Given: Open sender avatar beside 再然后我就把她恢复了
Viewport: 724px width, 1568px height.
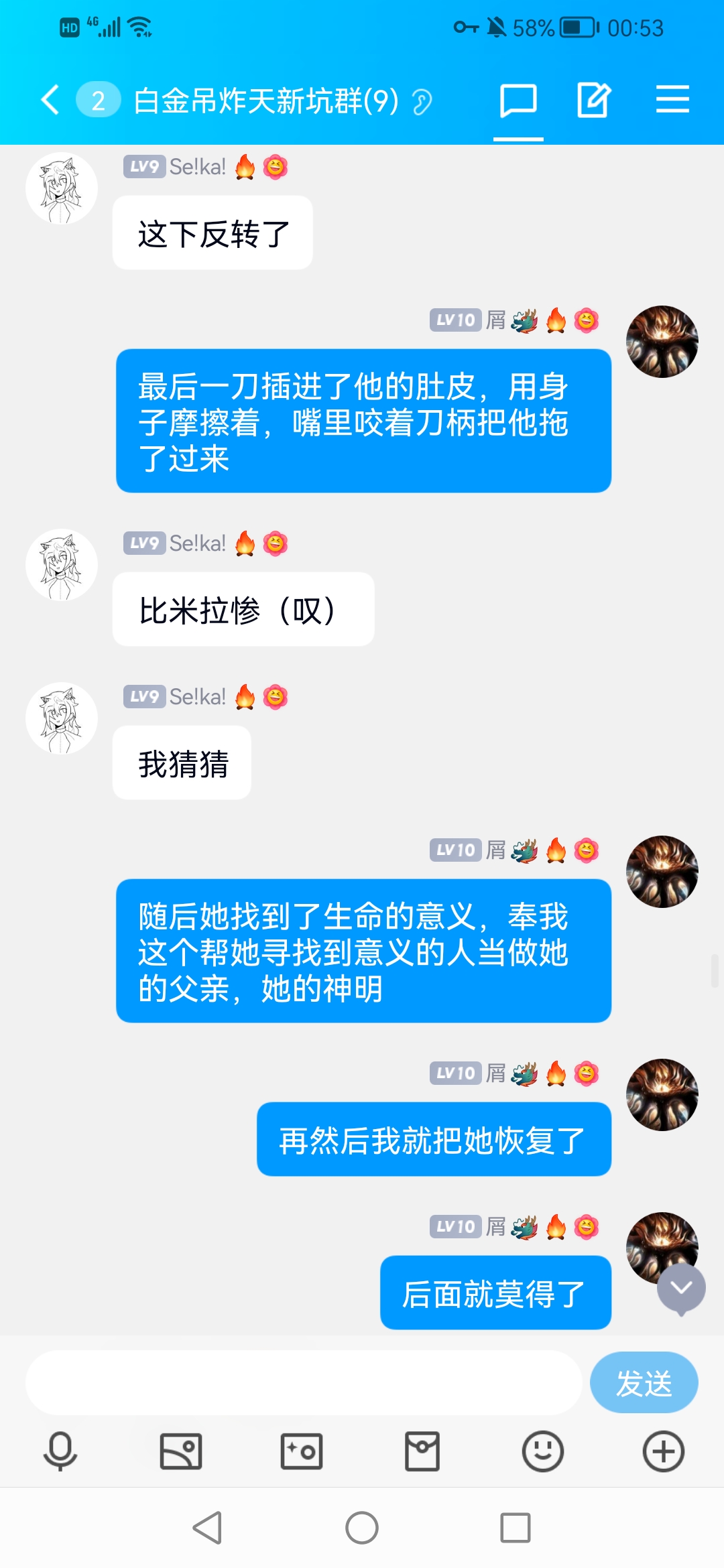Looking at the screenshot, I should [x=662, y=1095].
